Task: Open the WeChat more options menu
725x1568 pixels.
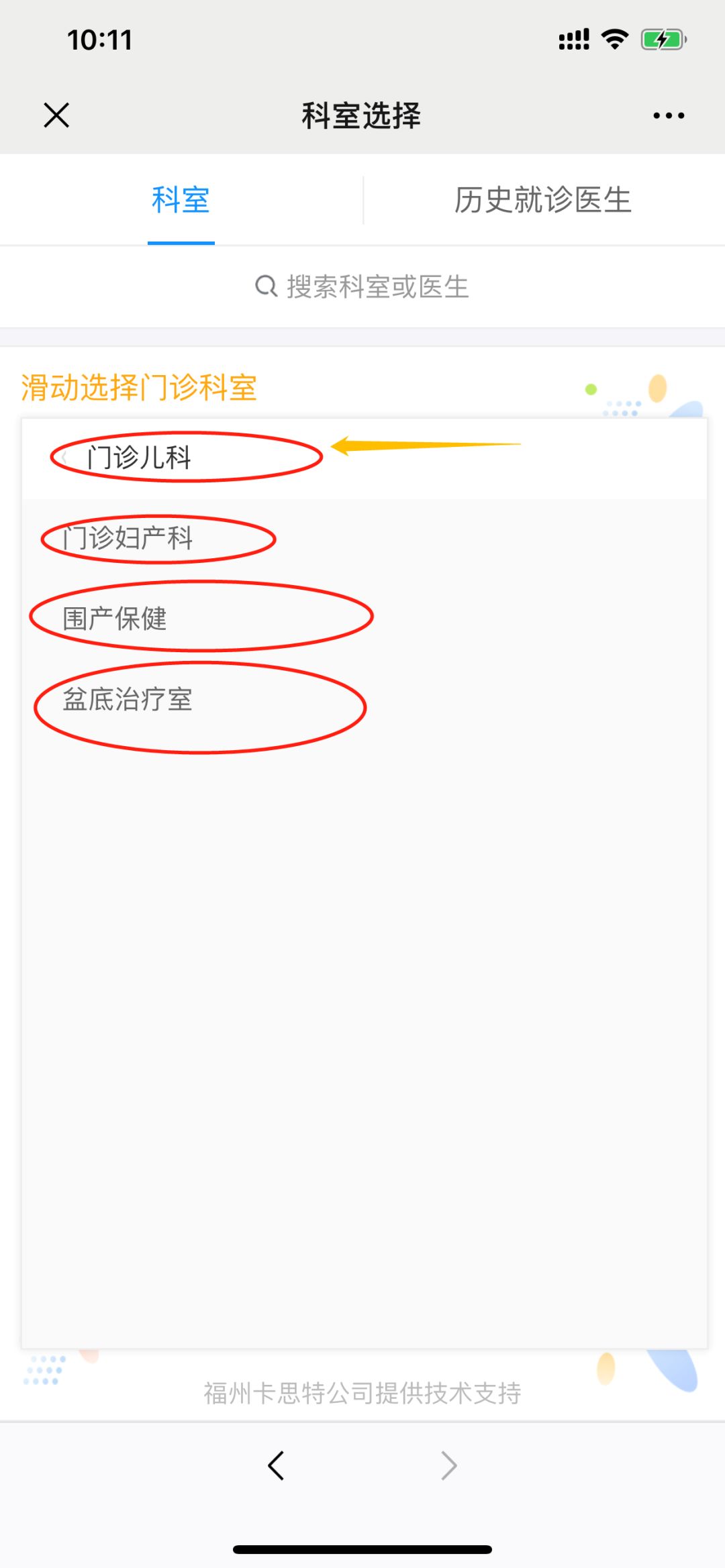Action: pyautogui.click(x=669, y=115)
